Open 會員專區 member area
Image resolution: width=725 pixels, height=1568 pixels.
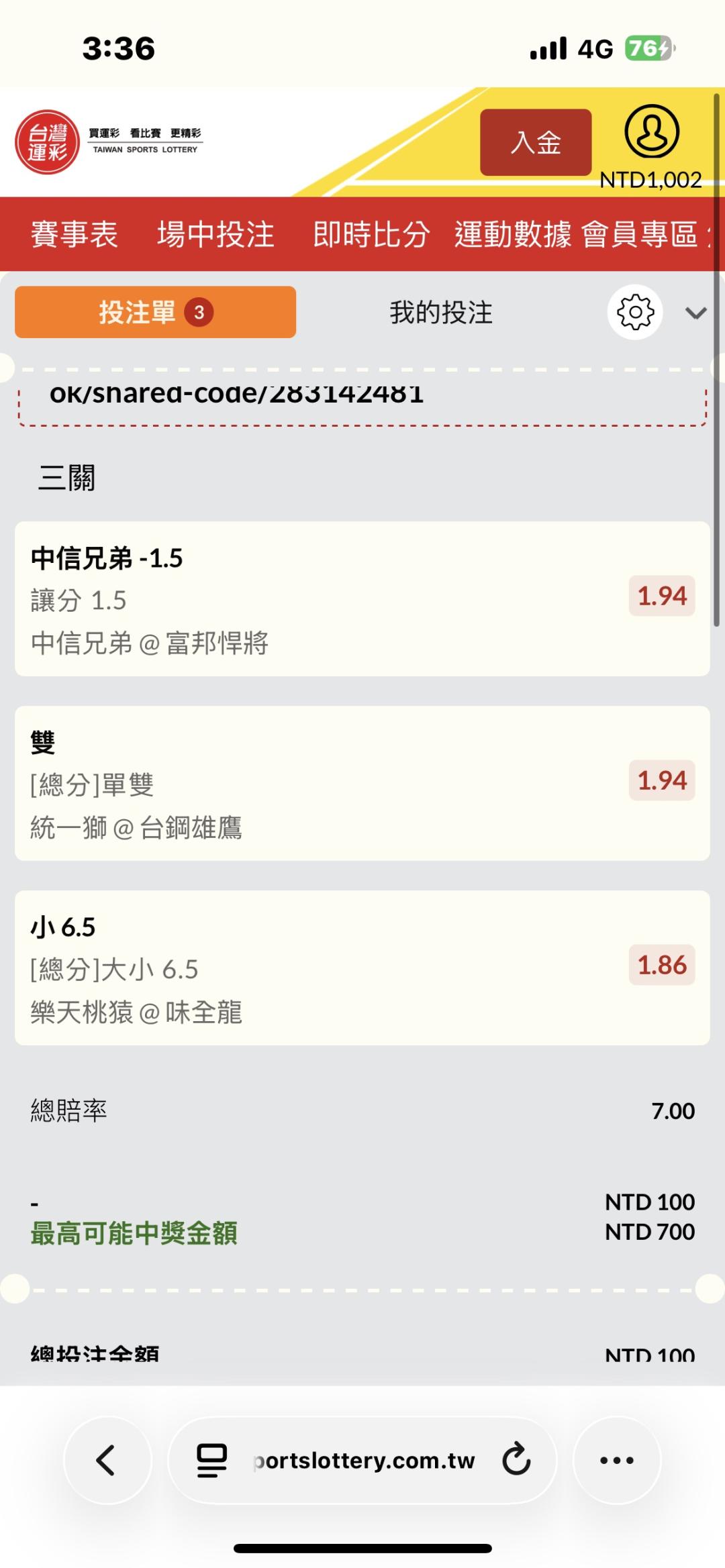point(639,234)
